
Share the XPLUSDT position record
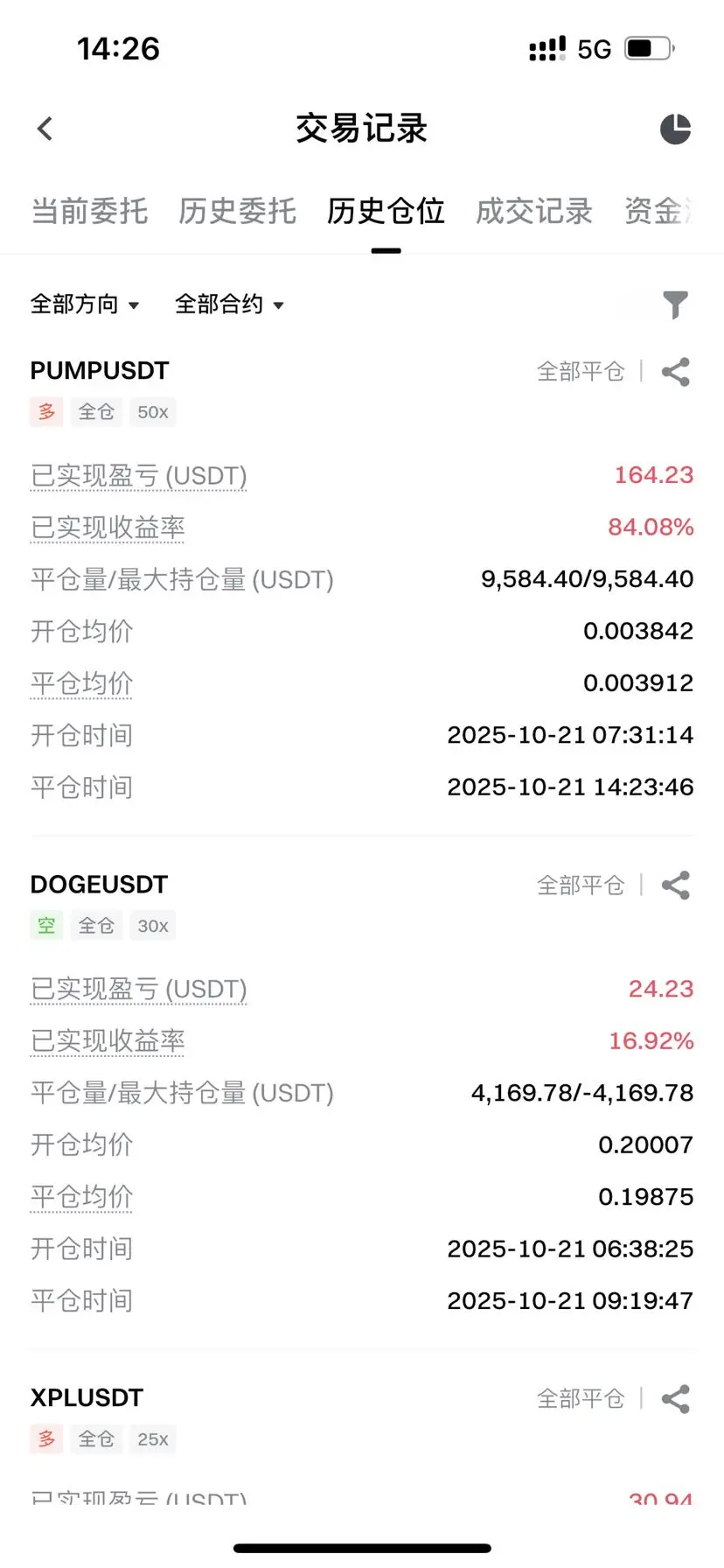pos(676,1399)
